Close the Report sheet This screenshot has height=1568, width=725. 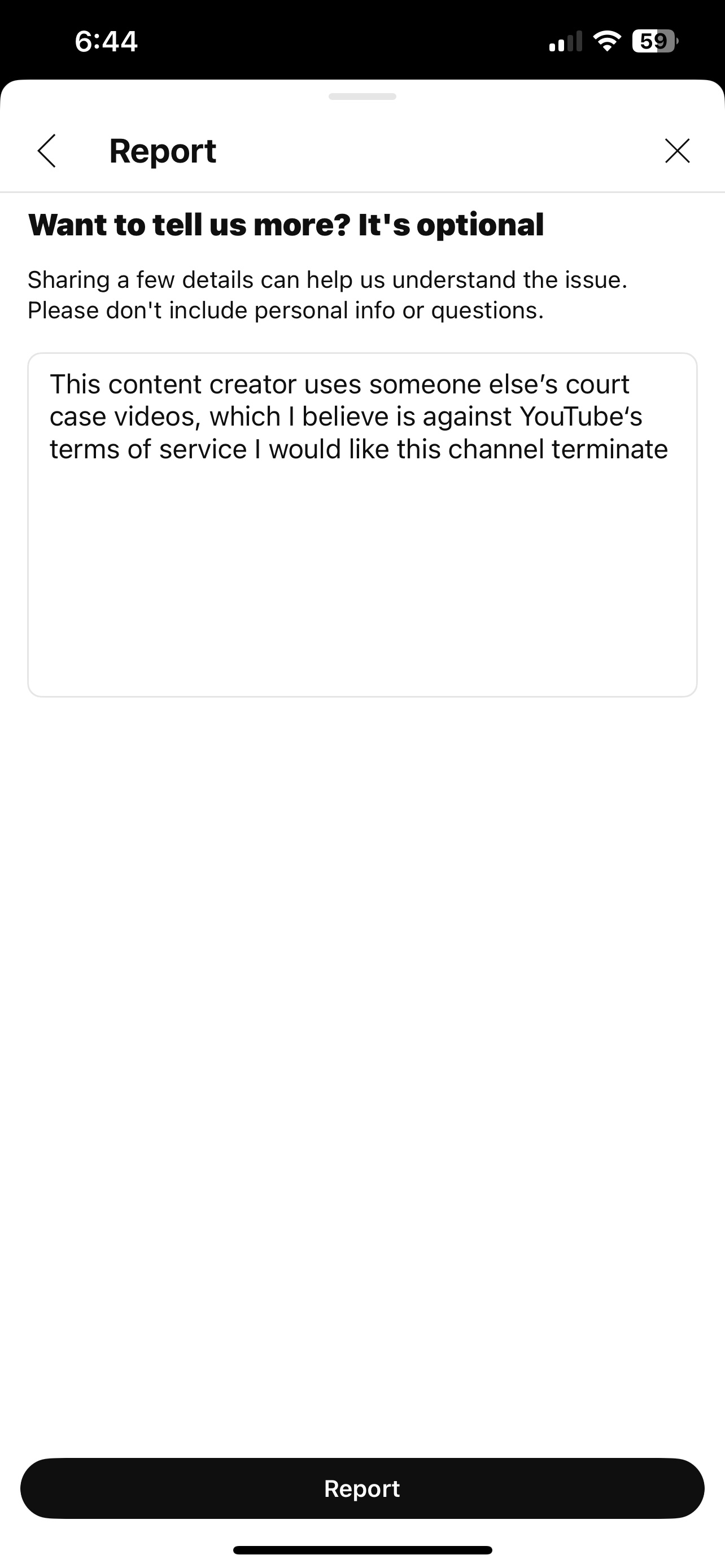click(x=677, y=151)
